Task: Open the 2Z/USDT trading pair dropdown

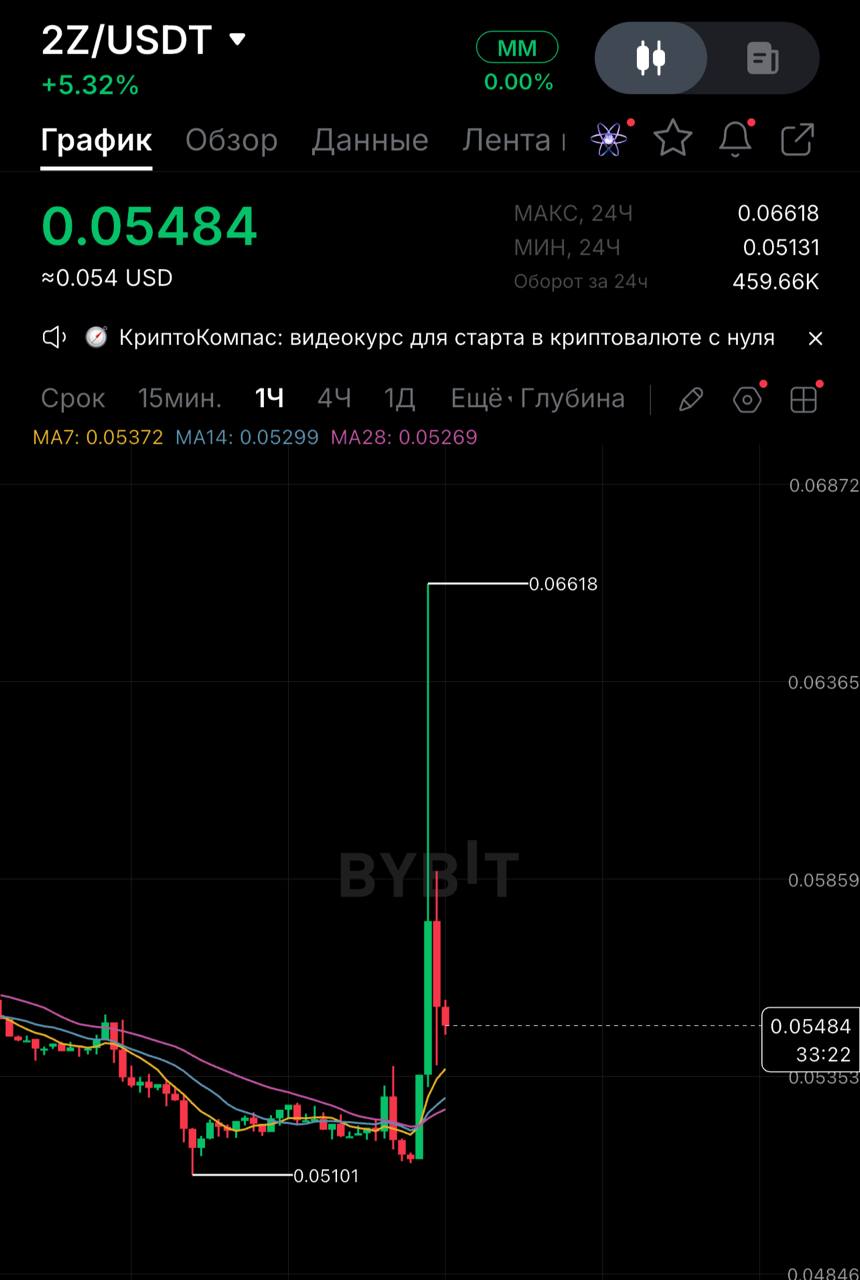Action: pyautogui.click(x=143, y=41)
